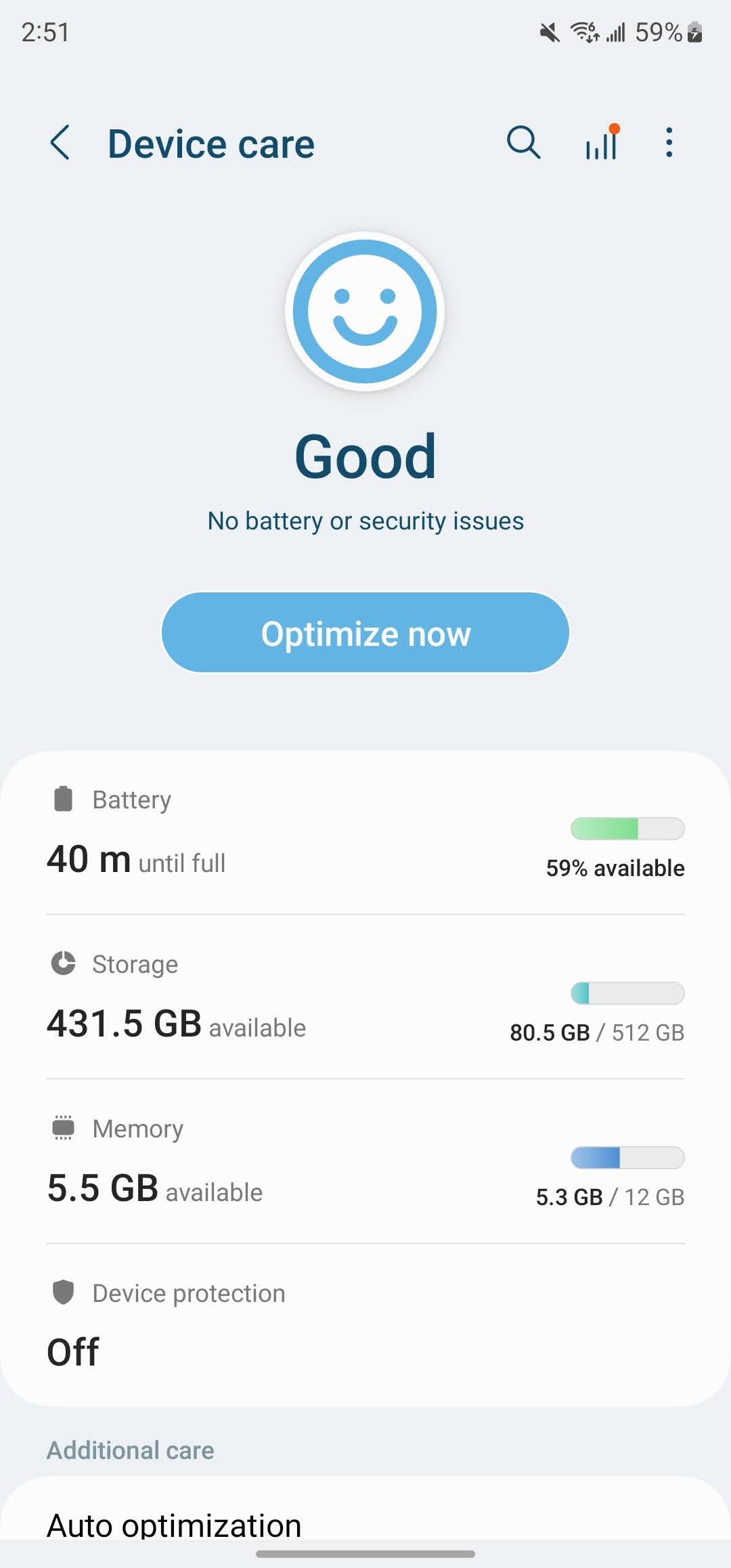Tap the Optimize now button
This screenshot has height=1568, width=731.
pyautogui.click(x=365, y=633)
